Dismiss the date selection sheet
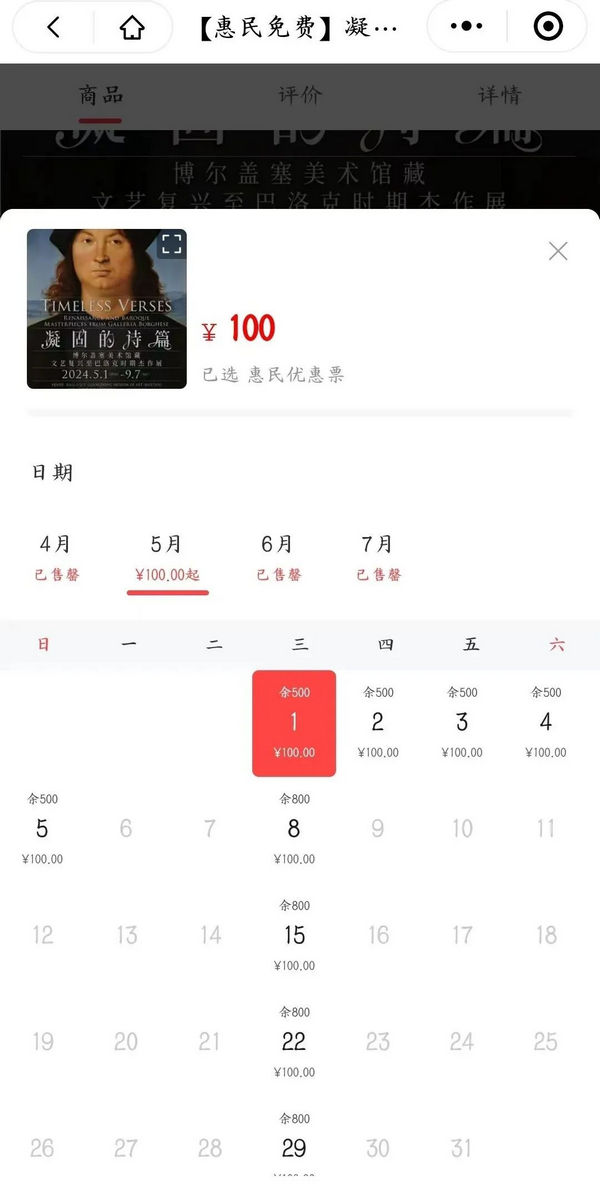Viewport: 600px width, 1184px height. pos(558,251)
